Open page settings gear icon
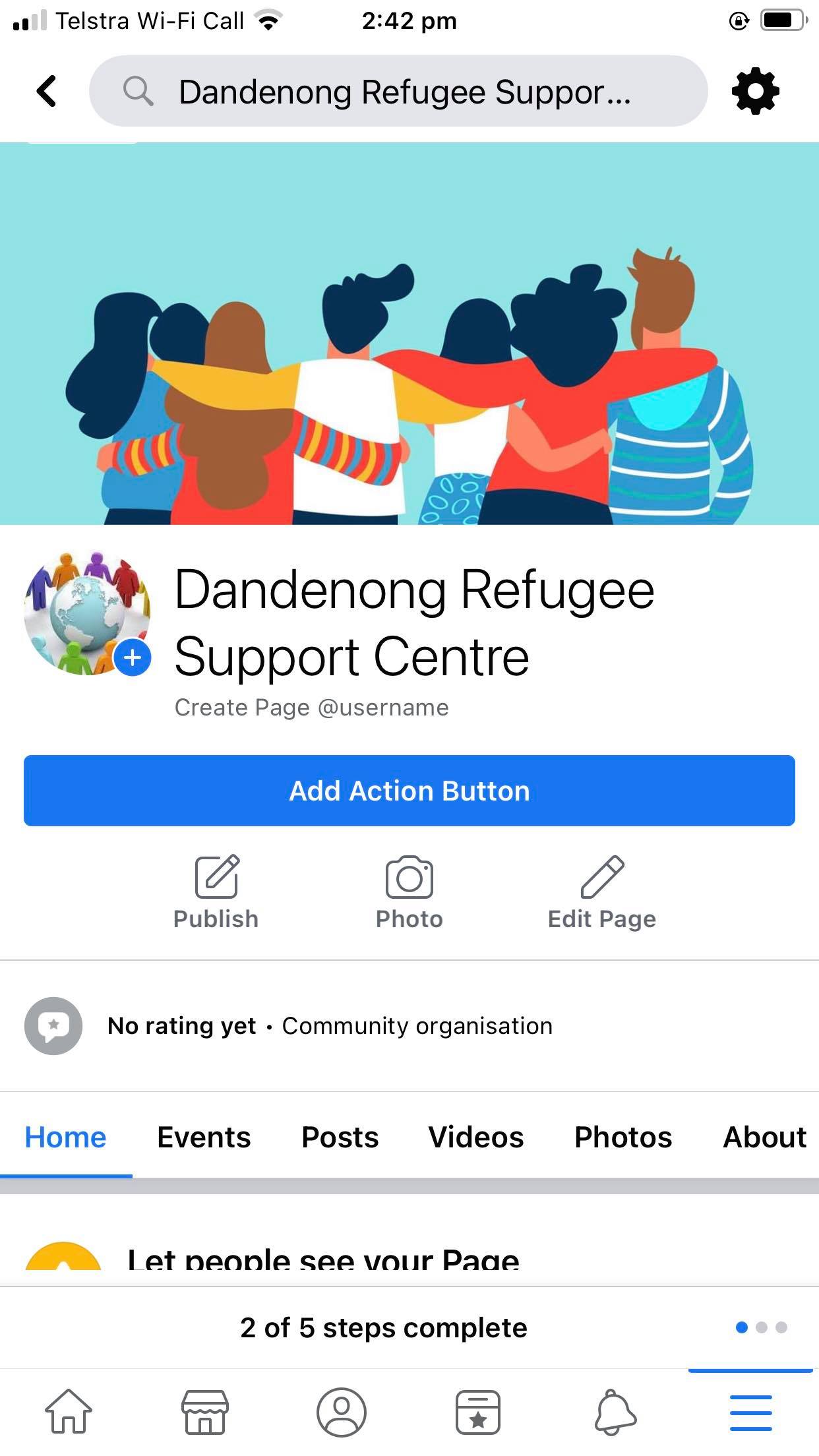The width and height of the screenshot is (819, 1456). 755,91
